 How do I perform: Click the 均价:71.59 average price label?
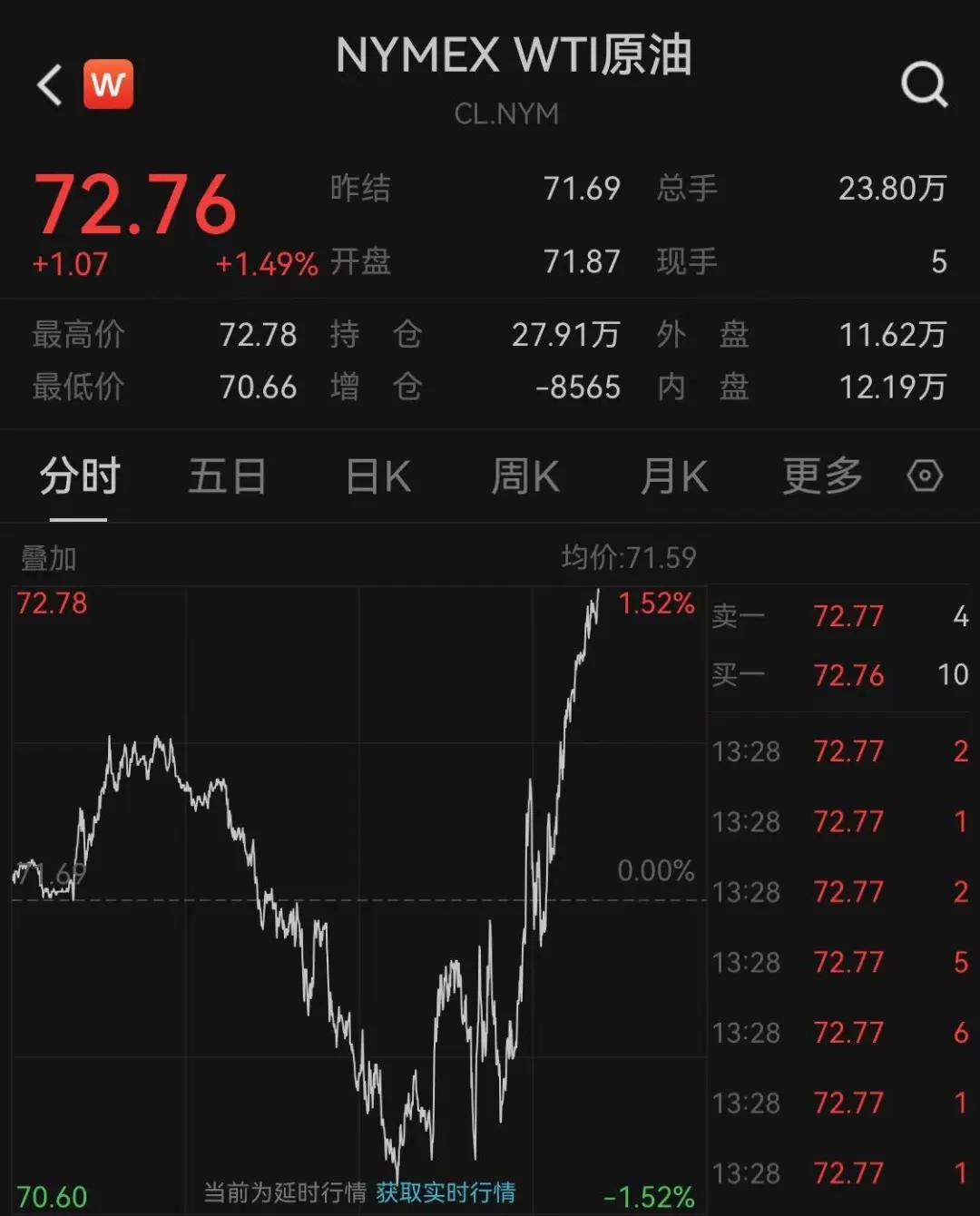click(630, 558)
